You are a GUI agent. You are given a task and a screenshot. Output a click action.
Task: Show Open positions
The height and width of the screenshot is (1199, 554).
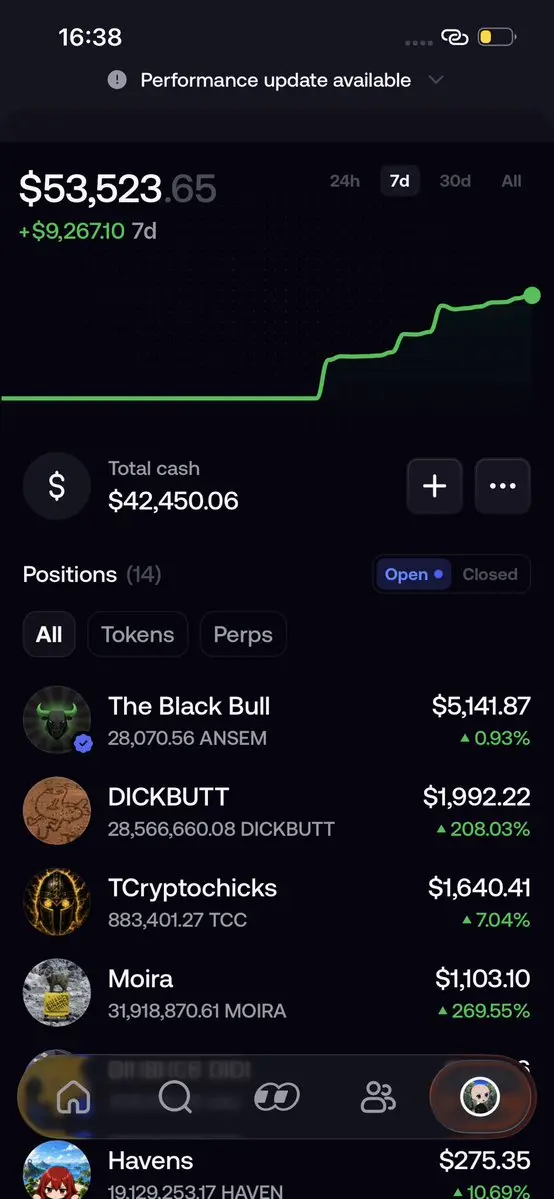tap(413, 574)
